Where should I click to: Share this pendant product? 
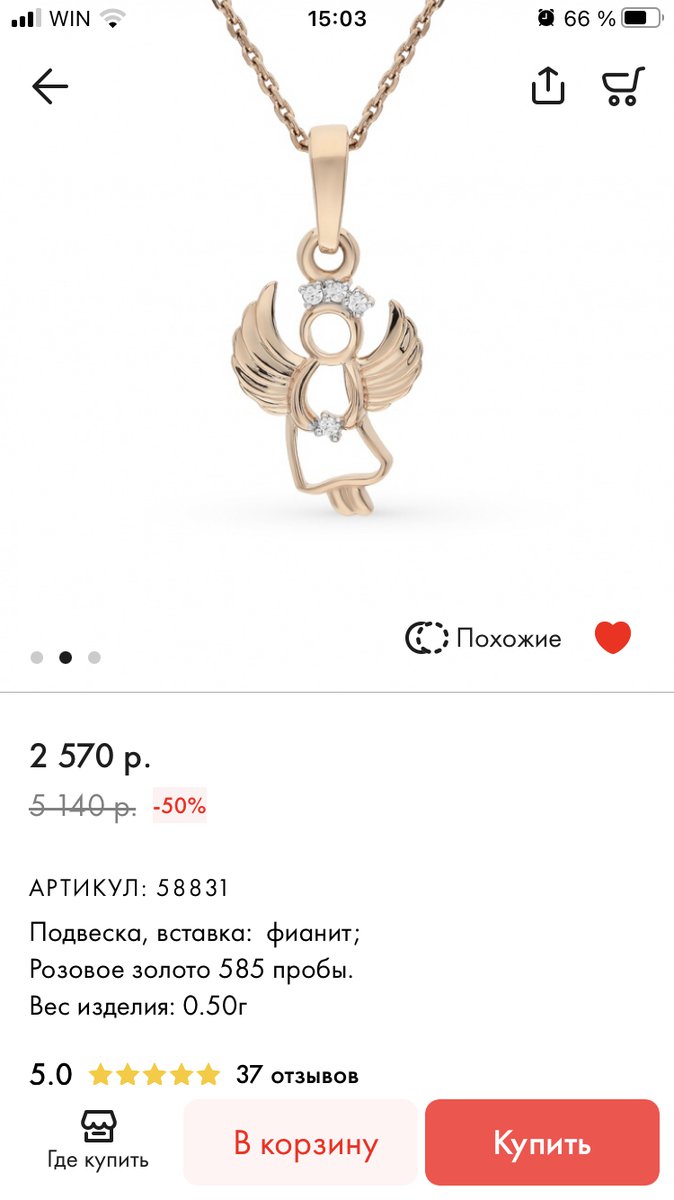click(547, 86)
